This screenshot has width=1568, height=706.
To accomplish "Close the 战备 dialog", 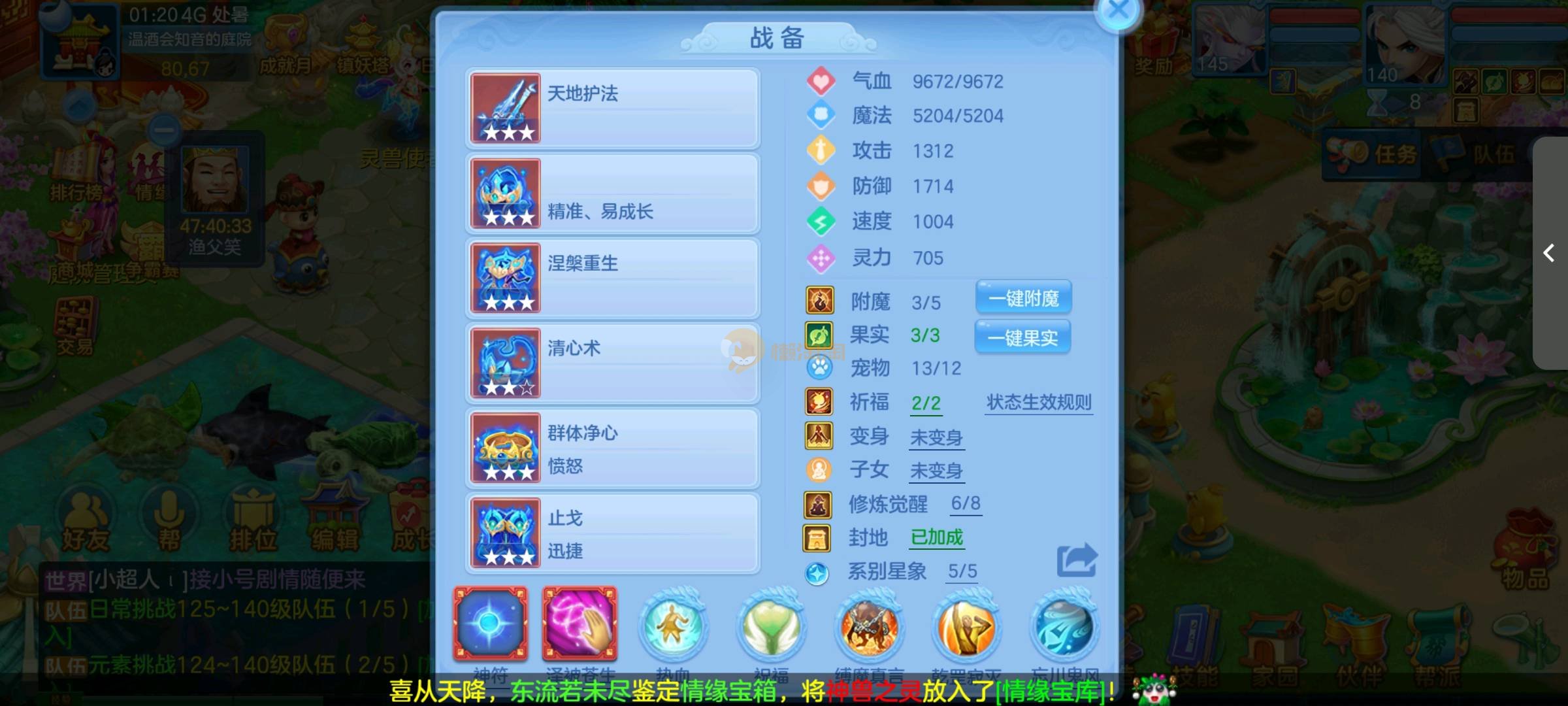I will (x=1118, y=11).
